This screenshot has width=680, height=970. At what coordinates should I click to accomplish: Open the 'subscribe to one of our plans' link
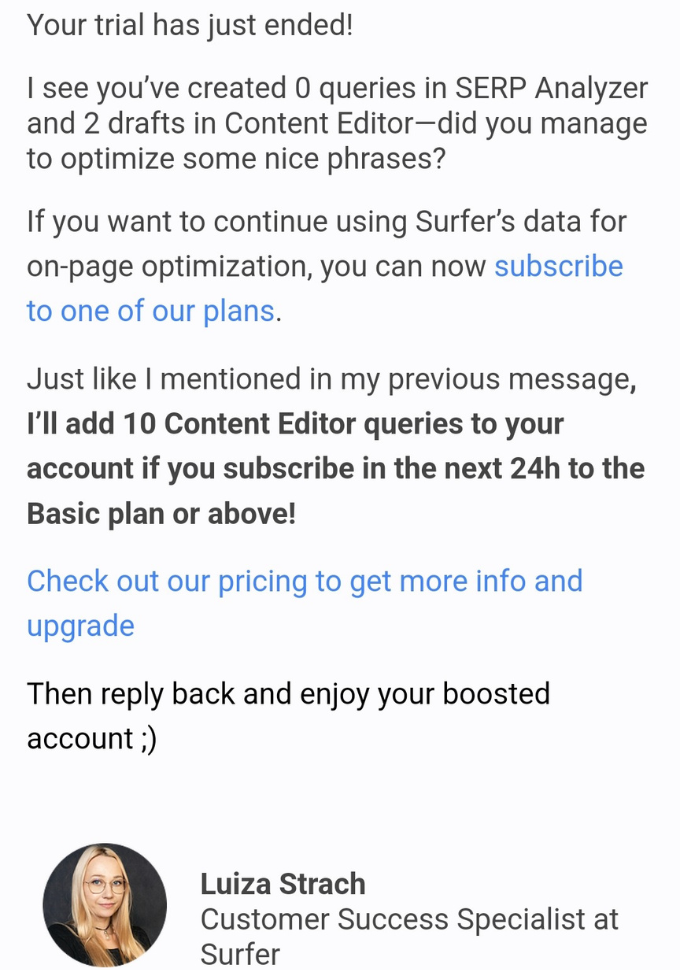(x=558, y=267)
